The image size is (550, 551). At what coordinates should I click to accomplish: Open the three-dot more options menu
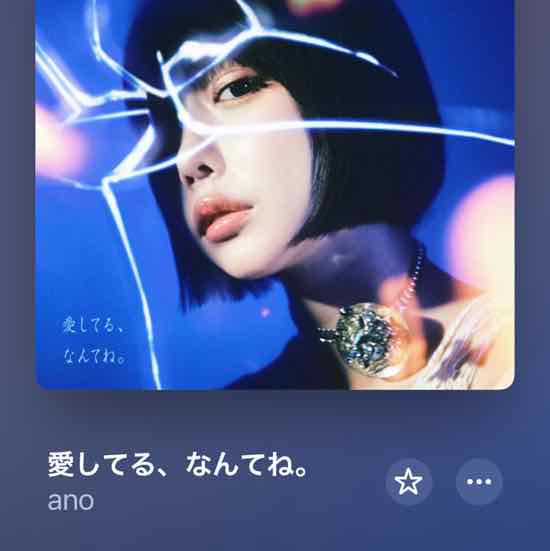(x=479, y=482)
